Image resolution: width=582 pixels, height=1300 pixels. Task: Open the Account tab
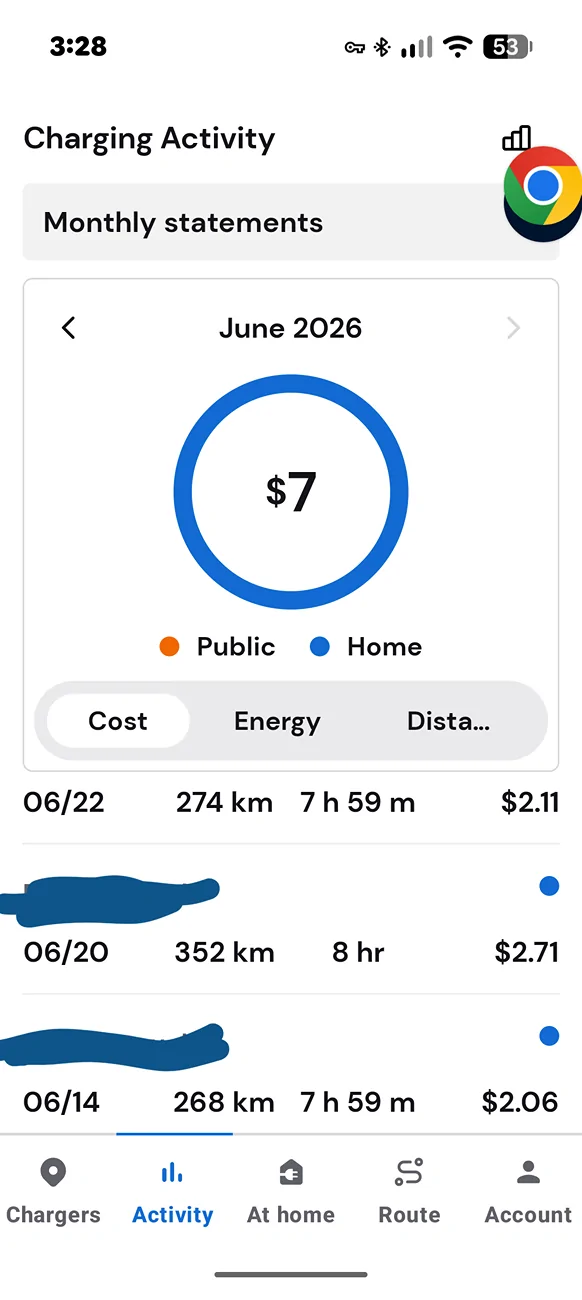(x=528, y=1191)
